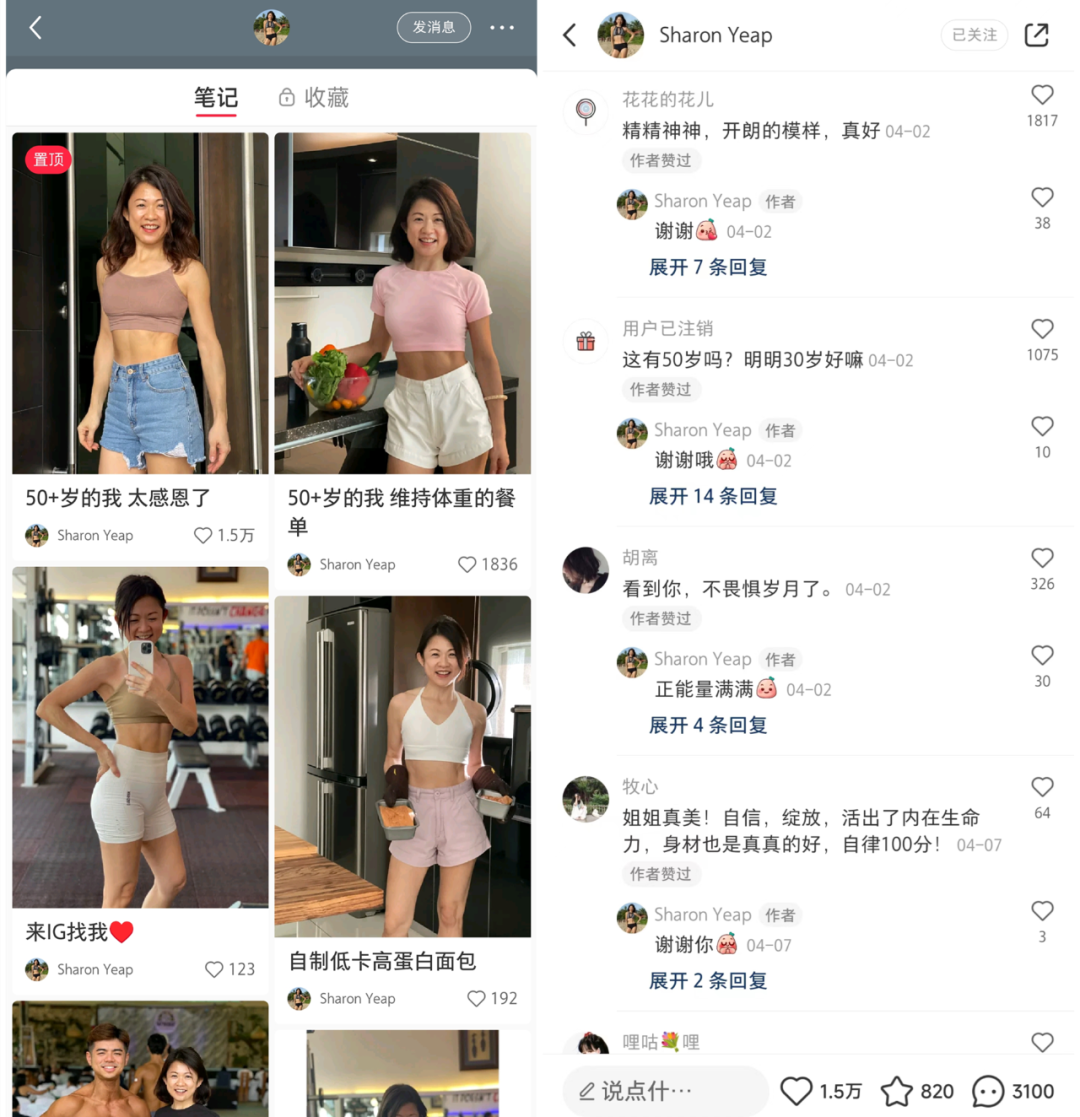The width and height of the screenshot is (1080, 1117).
Task: Open the 自制低卡高蛋白面包 note
Action: (402, 766)
